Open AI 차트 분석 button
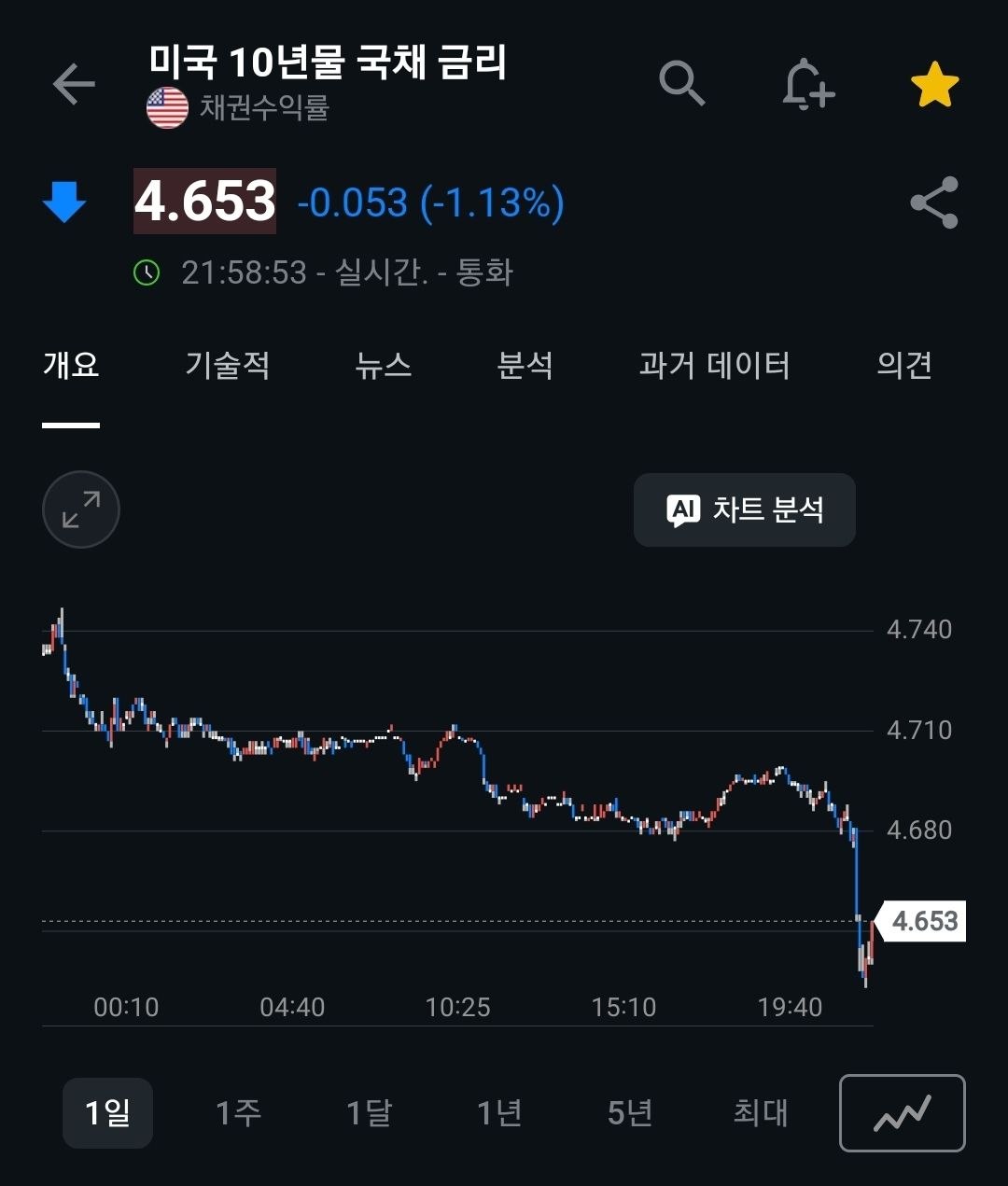 pyautogui.click(x=745, y=509)
